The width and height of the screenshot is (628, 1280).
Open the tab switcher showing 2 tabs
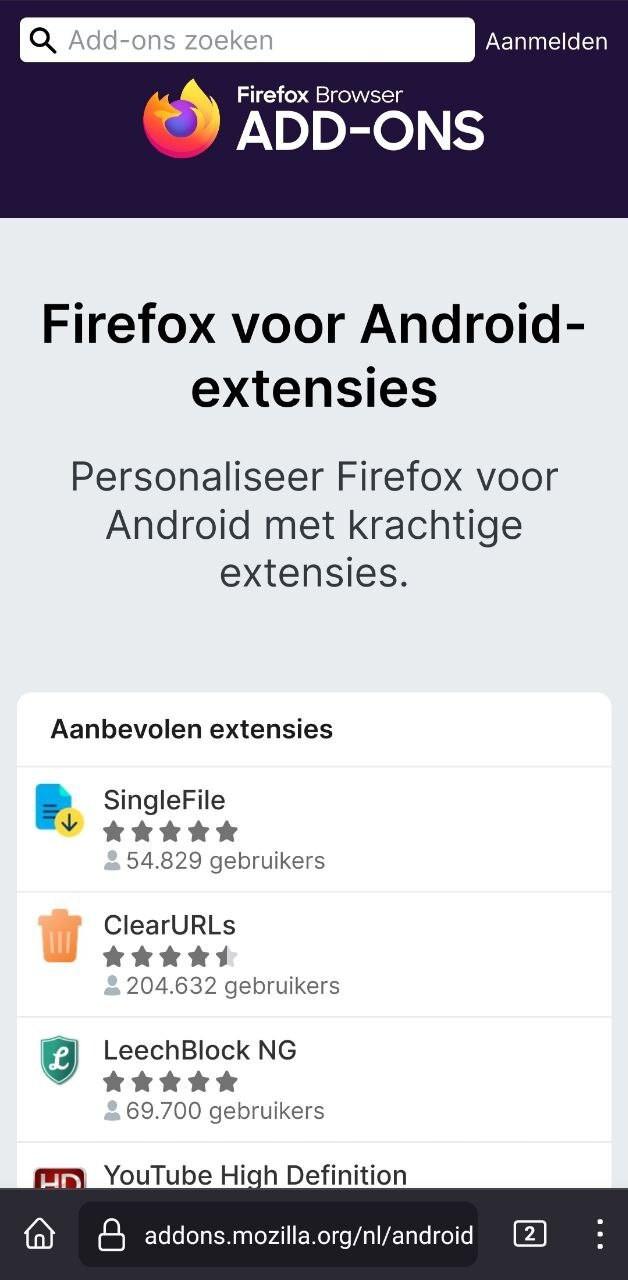click(529, 1234)
